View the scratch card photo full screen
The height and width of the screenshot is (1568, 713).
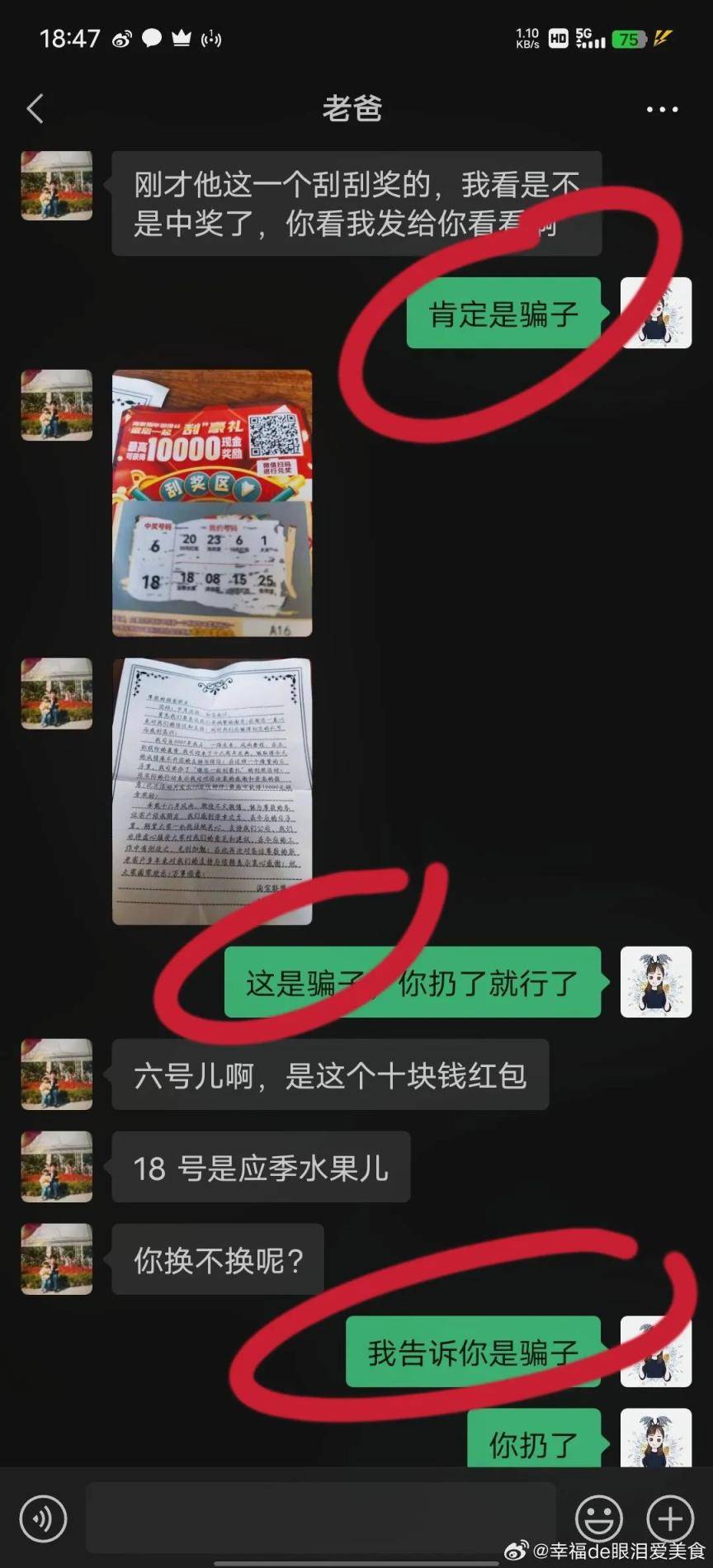(212, 503)
